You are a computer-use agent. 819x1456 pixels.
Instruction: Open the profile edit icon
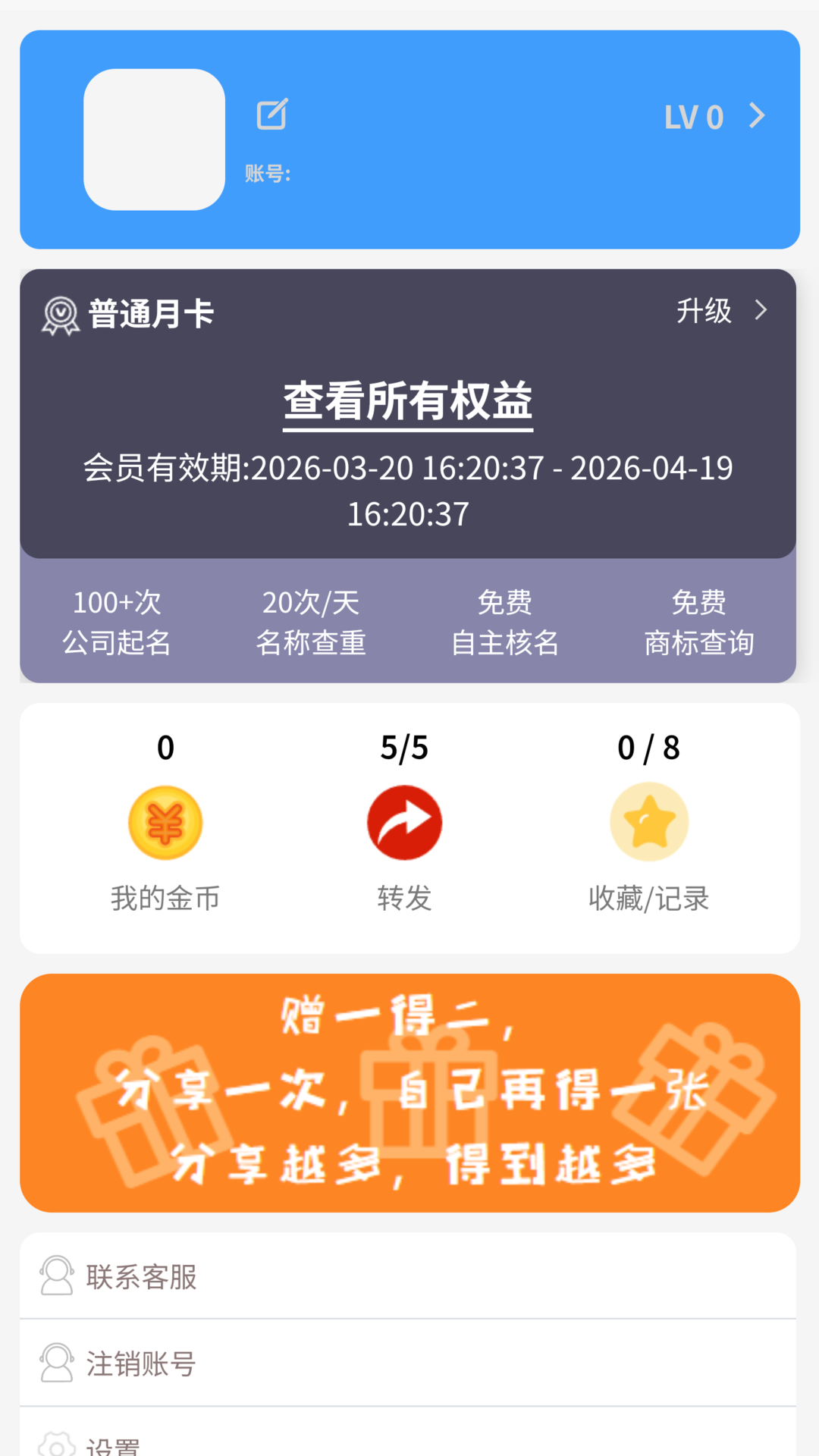click(273, 112)
